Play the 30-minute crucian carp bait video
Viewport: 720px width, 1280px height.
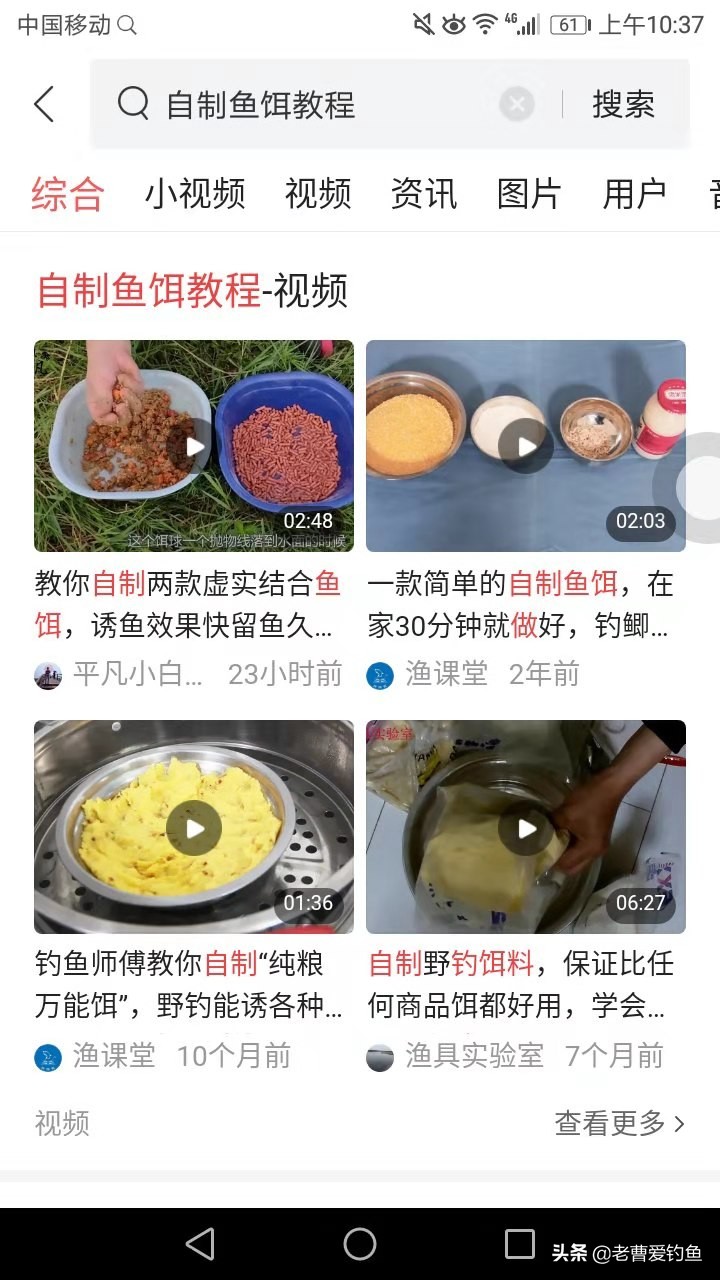[x=526, y=447]
